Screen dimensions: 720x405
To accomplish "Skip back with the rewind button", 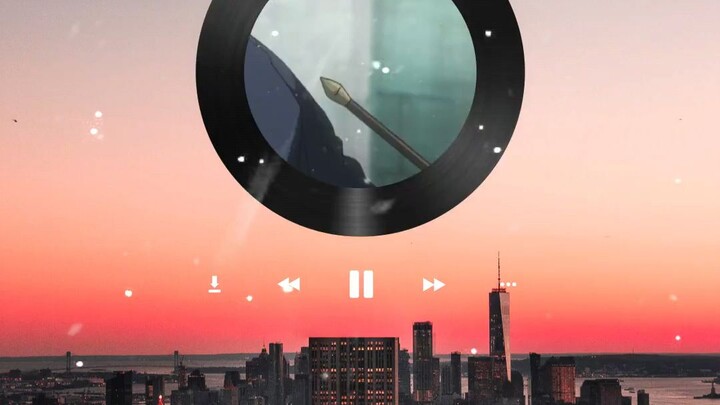I will (x=289, y=285).
